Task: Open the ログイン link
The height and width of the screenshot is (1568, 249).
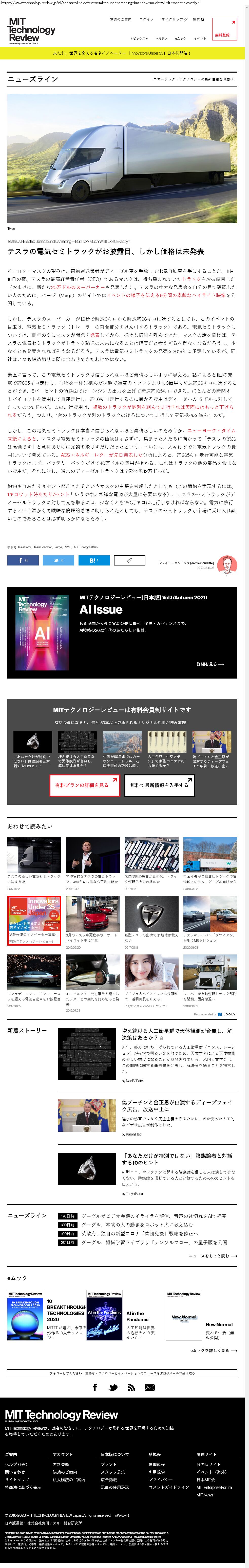Action: (146, 19)
